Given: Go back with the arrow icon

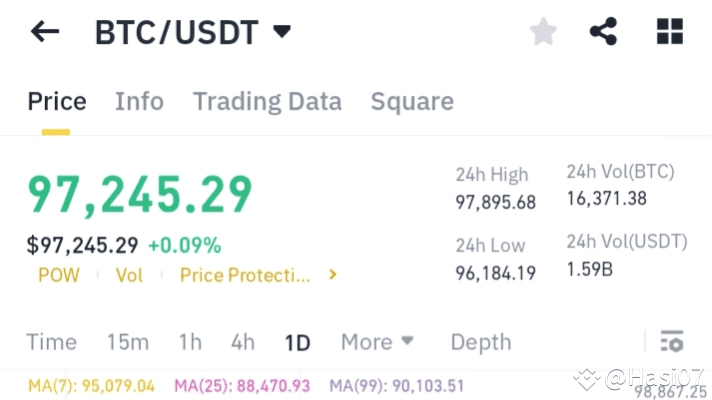Looking at the screenshot, I should click(x=44, y=32).
